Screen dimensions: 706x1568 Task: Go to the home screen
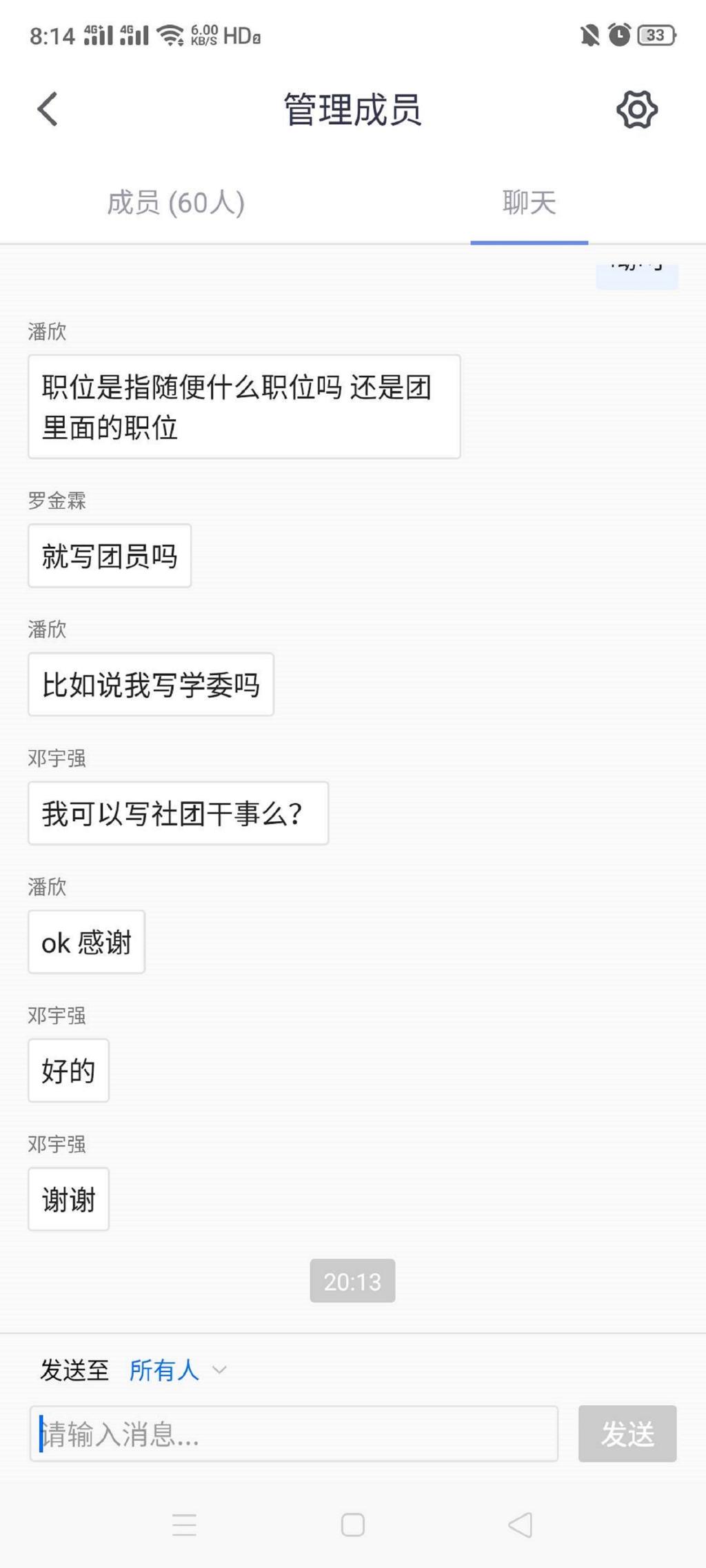coord(353,1525)
